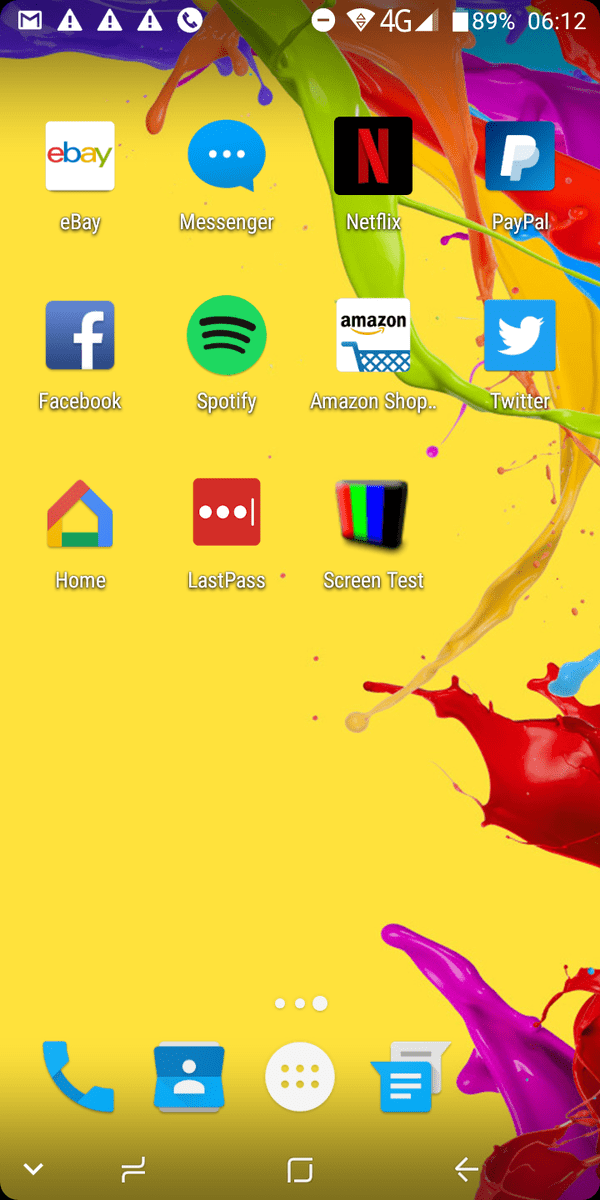Image resolution: width=600 pixels, height=1200 pixels.
Task: Launch the PayPal app
Action: click(x=520, y=156)
